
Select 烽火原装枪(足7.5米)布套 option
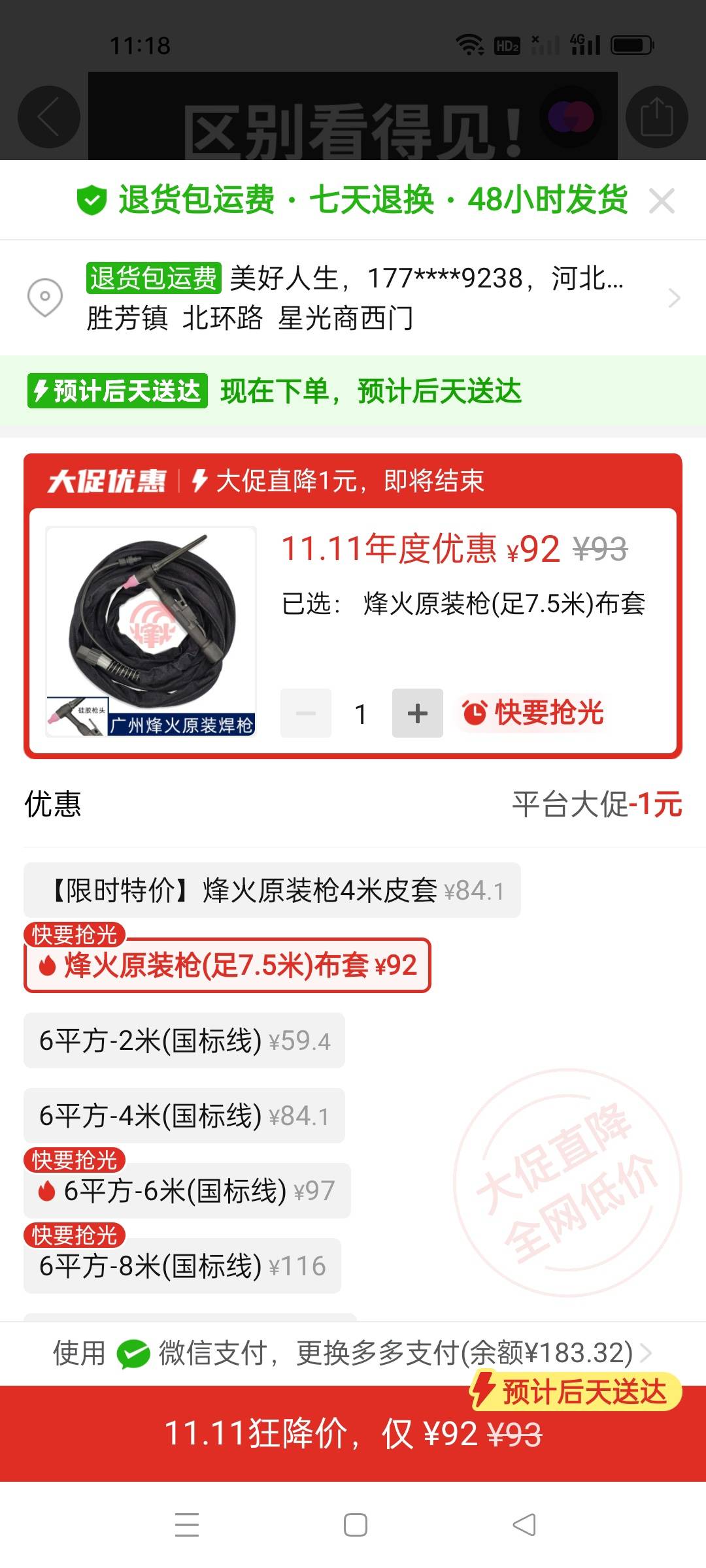(227, 966)
